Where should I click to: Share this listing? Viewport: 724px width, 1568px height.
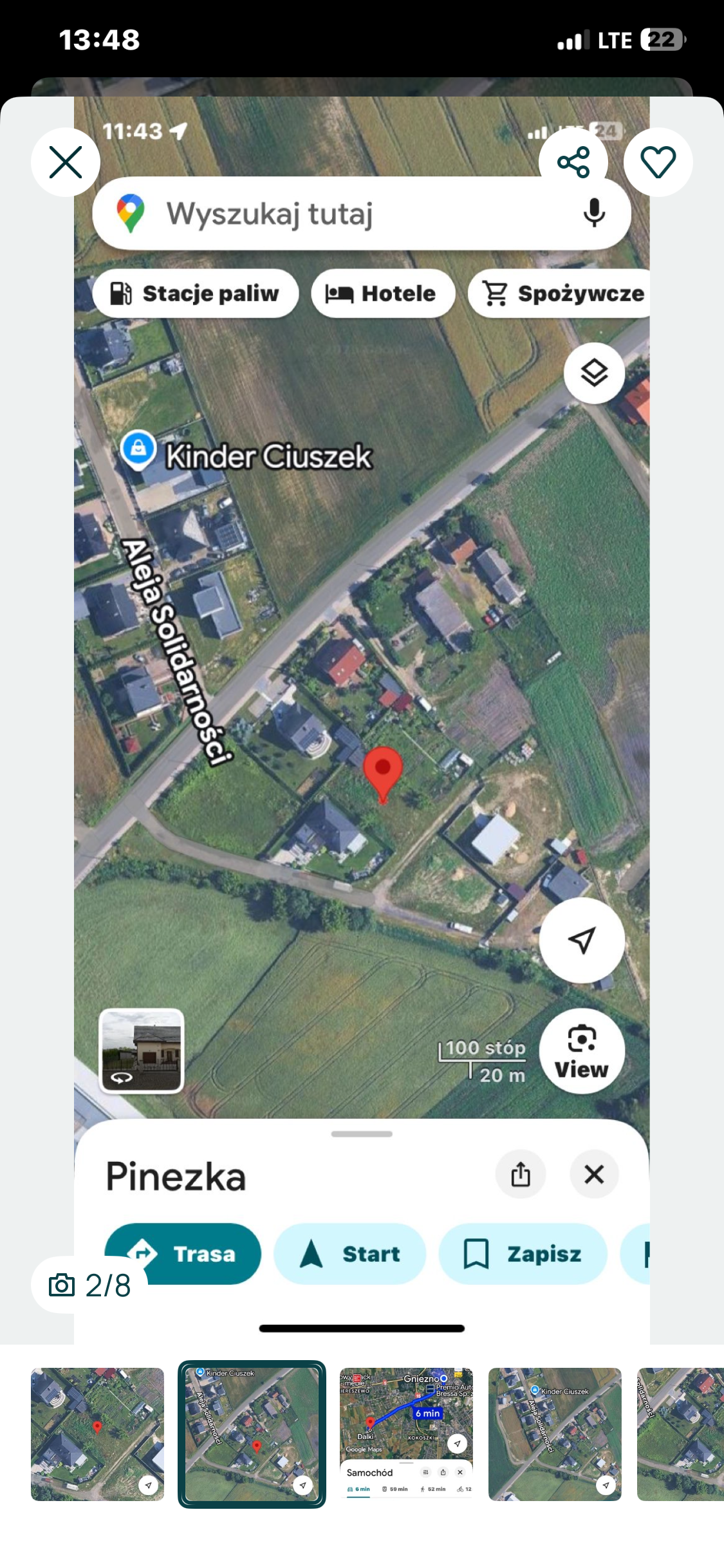pos(573,162)
